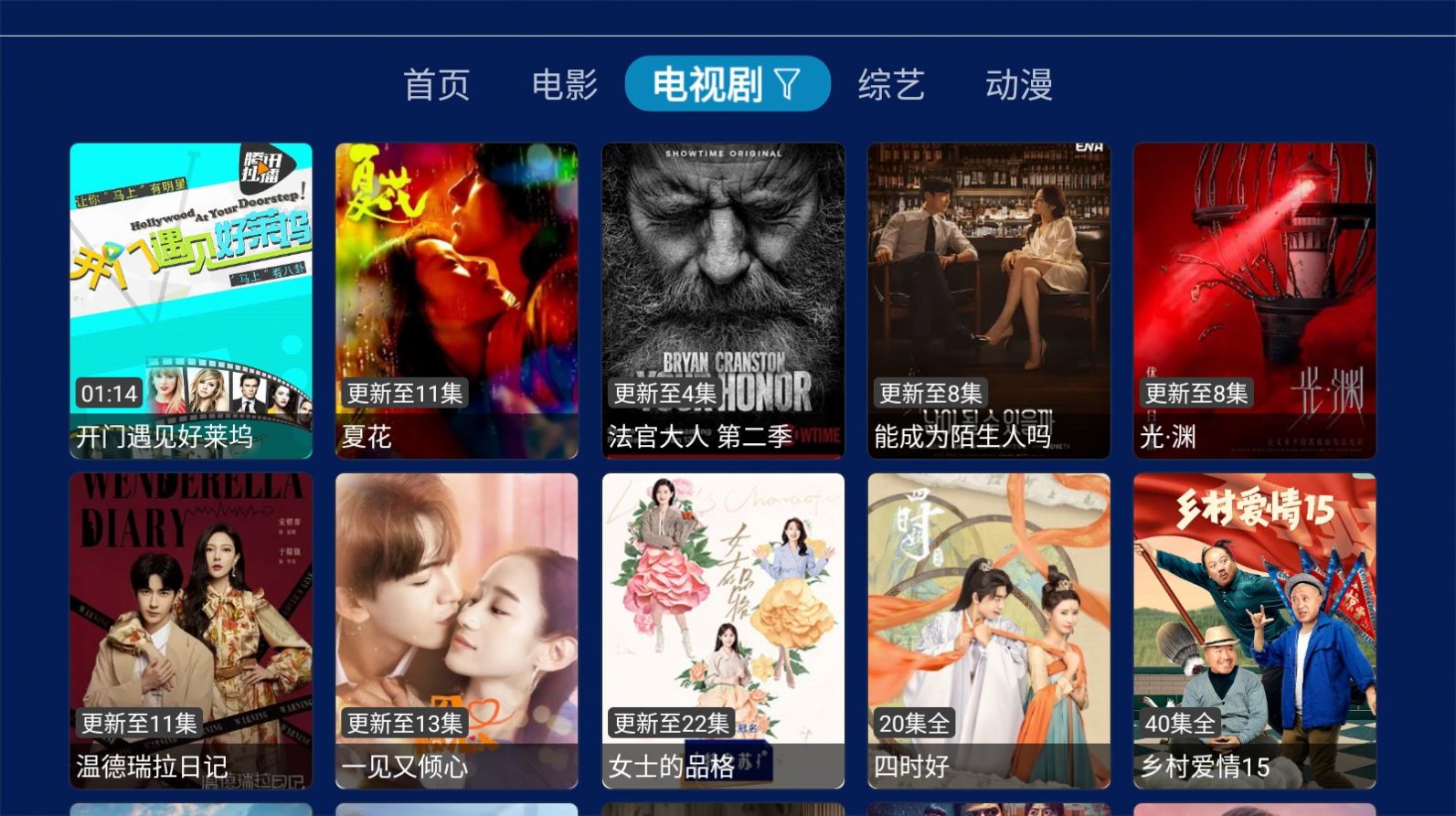Viewport: 1456px width, 816px height.
Task: Open the 开门遇见好莱坞 video
Action: (x=191, y=301)
